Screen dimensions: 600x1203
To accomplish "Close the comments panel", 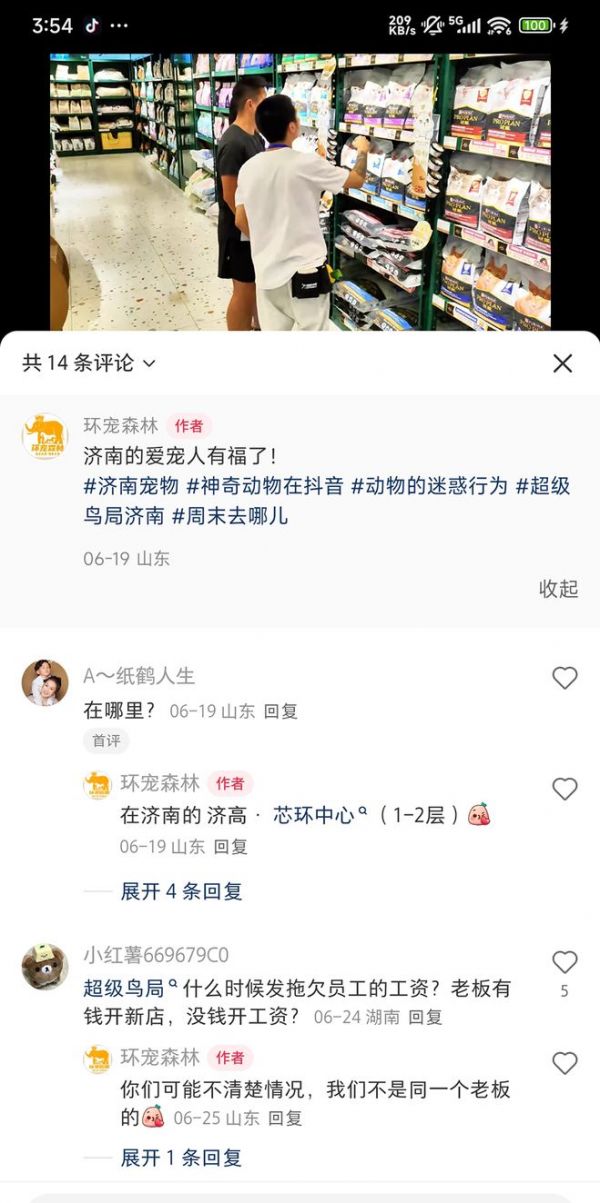I will (563, 363).
